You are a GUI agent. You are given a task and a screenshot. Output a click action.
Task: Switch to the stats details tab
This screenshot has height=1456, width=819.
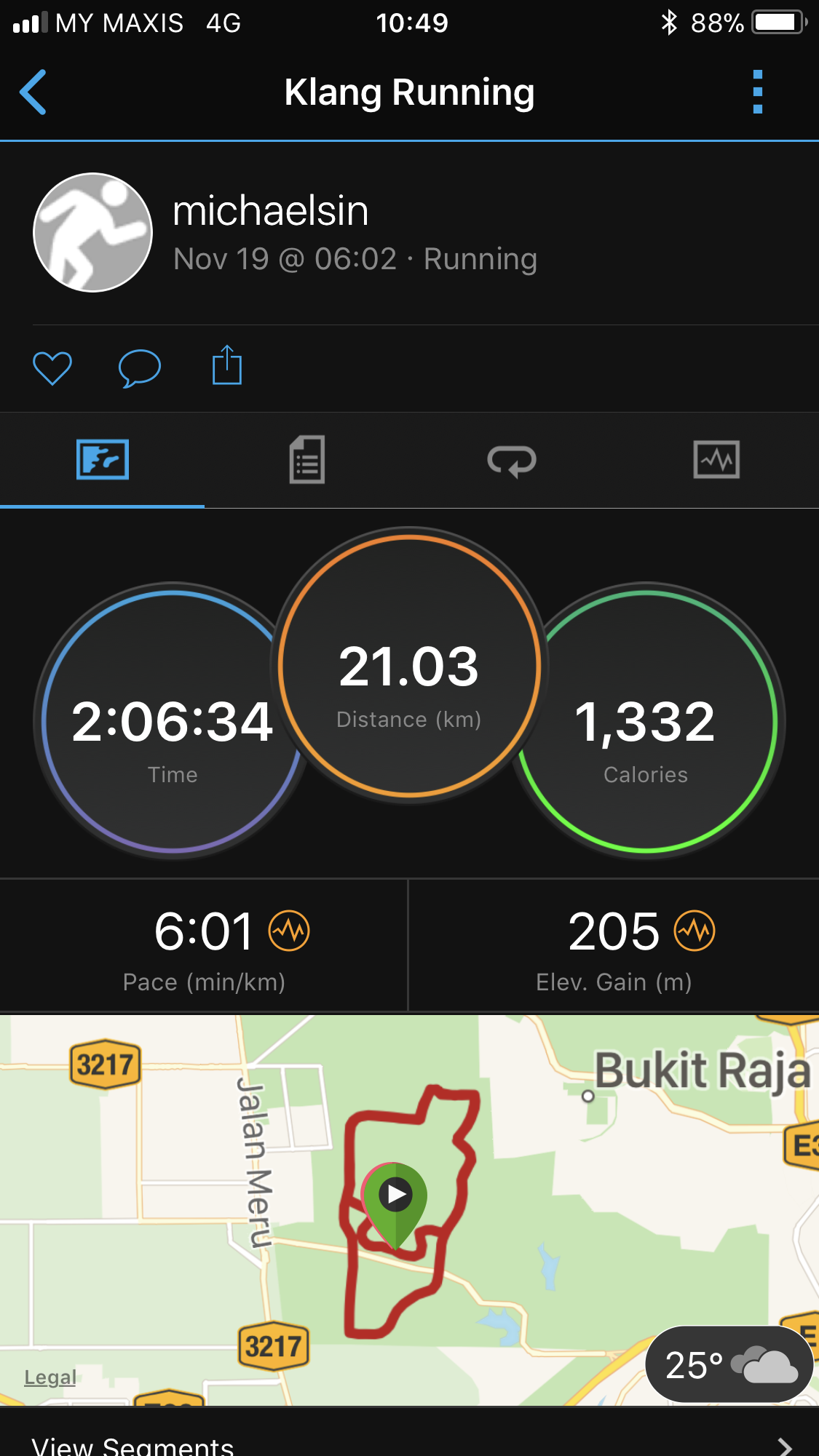point(307,460)
